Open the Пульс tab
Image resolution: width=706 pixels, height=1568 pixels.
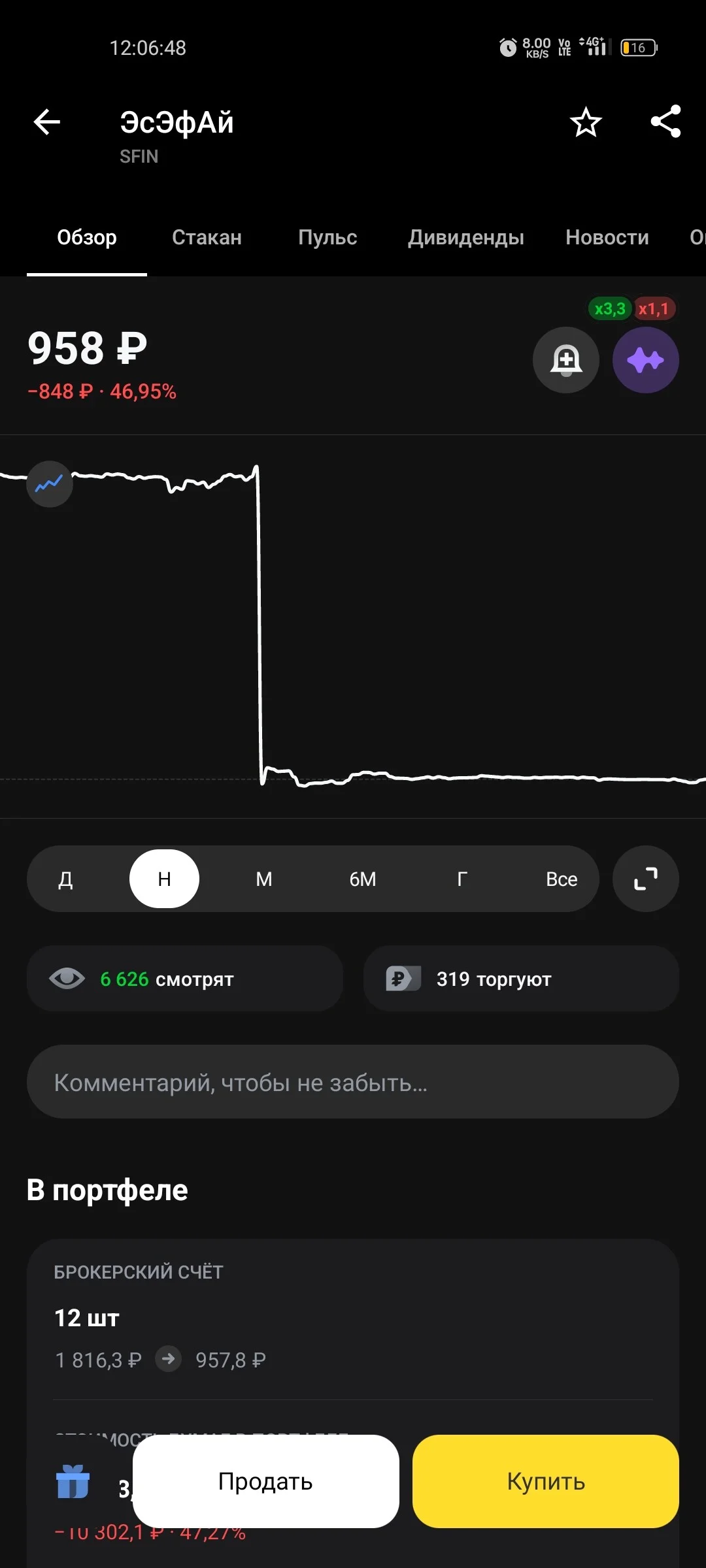[328, 237]
